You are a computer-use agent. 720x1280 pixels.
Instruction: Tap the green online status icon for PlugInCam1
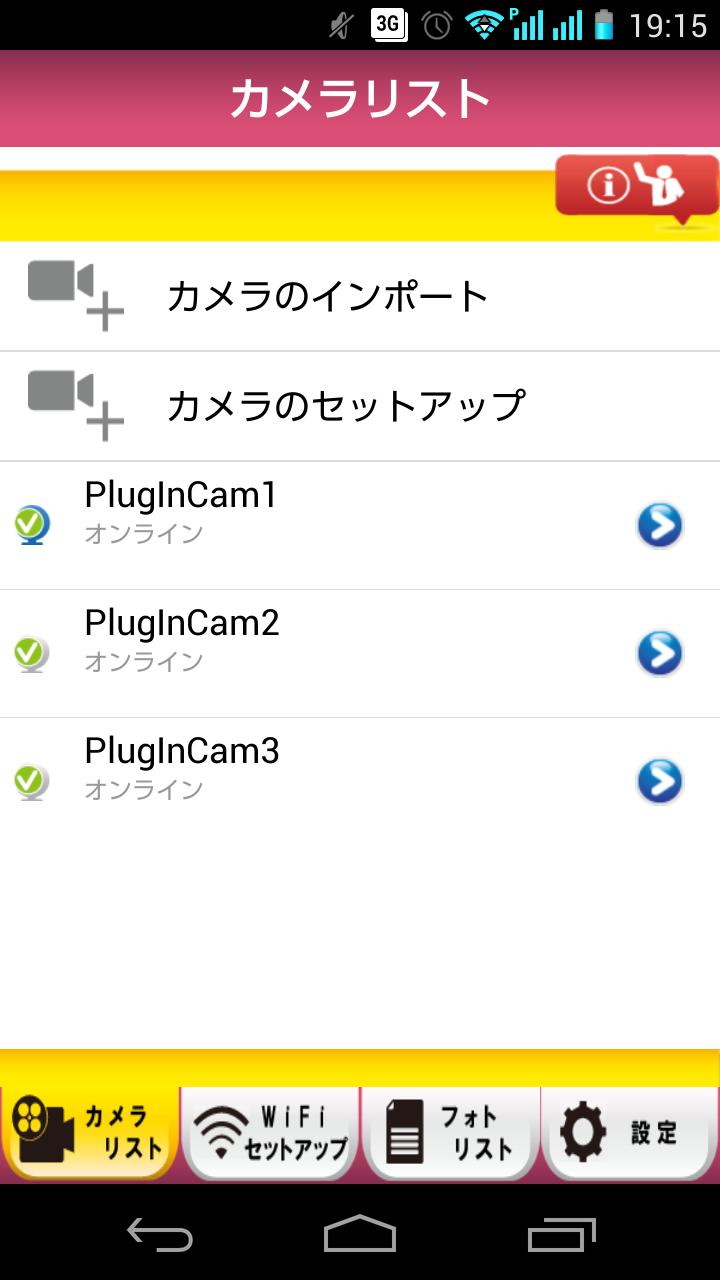coord(33,524)
